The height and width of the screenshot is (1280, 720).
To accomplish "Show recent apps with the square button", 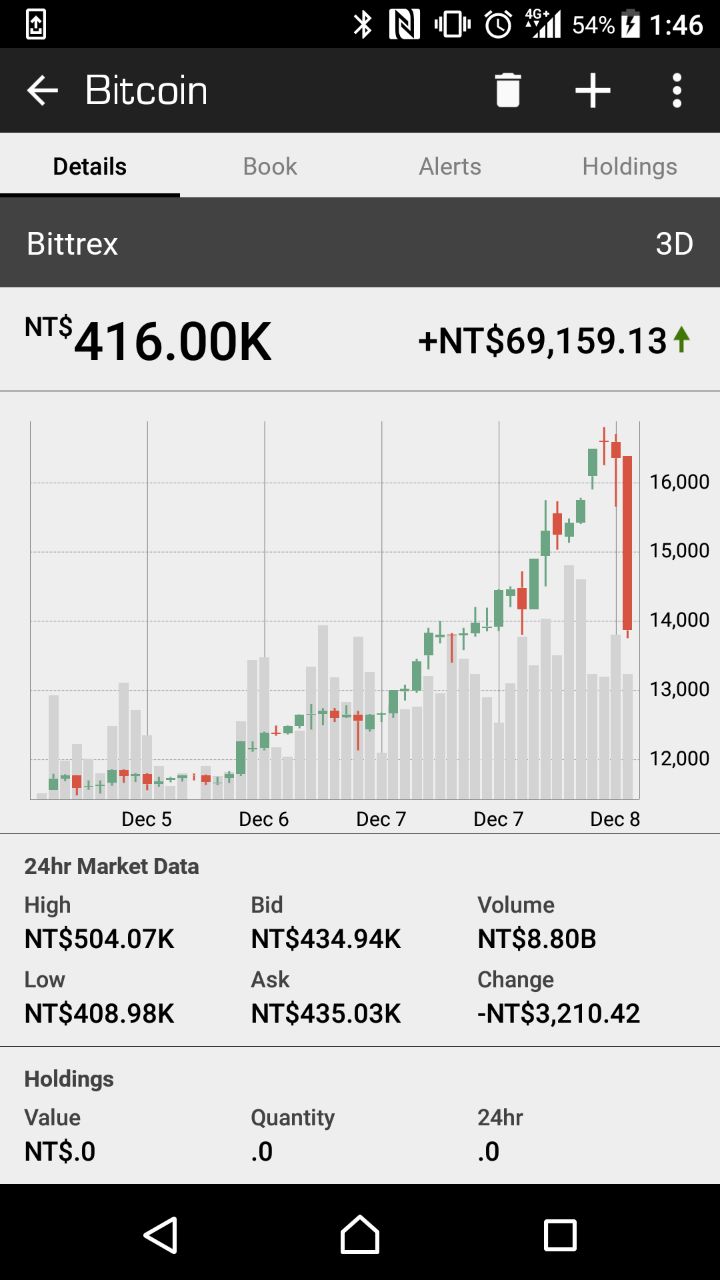I will tap(560, 1235).
